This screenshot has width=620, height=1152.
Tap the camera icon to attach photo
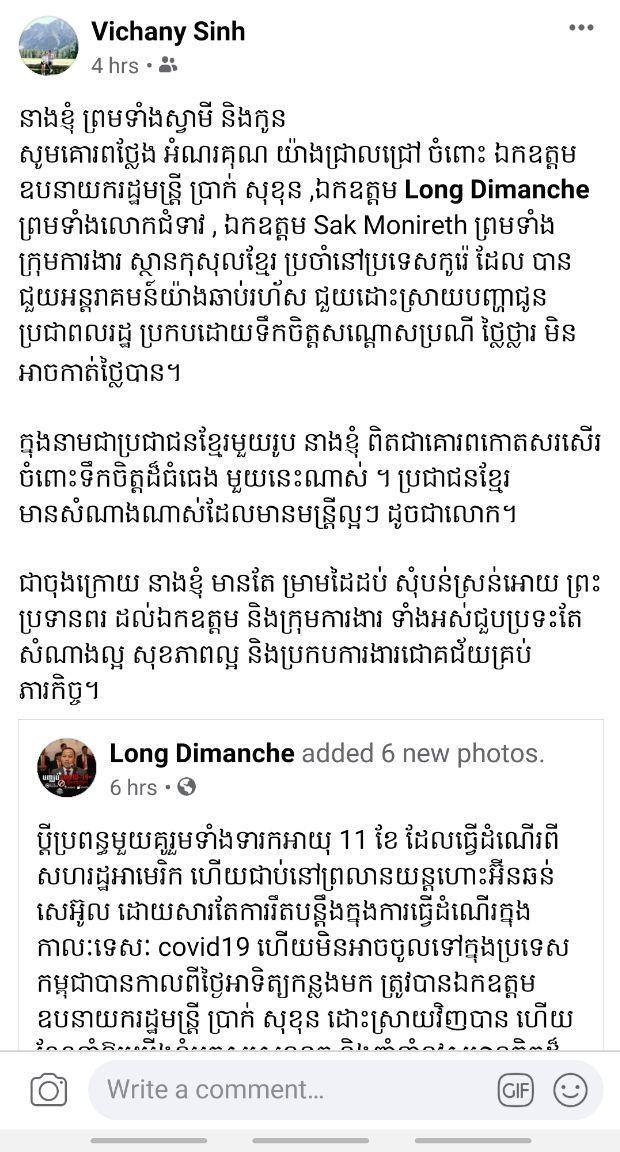(48, 1090)
